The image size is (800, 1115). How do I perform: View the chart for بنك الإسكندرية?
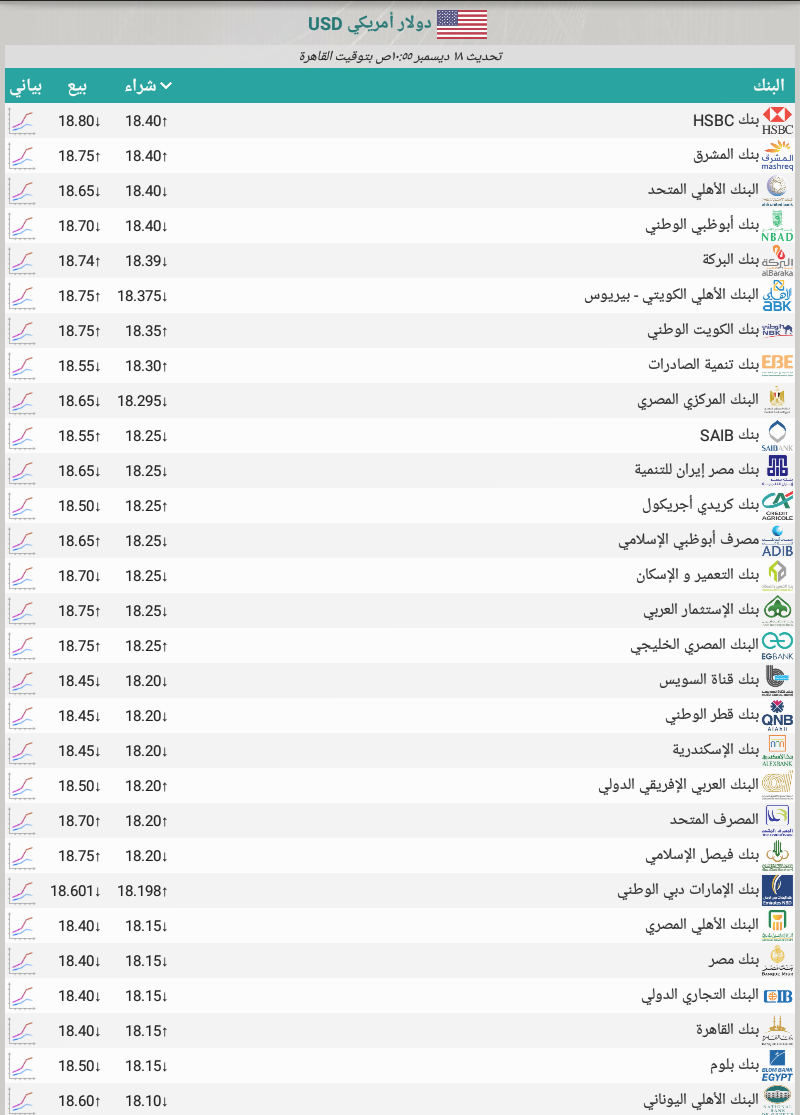point(22,751)
